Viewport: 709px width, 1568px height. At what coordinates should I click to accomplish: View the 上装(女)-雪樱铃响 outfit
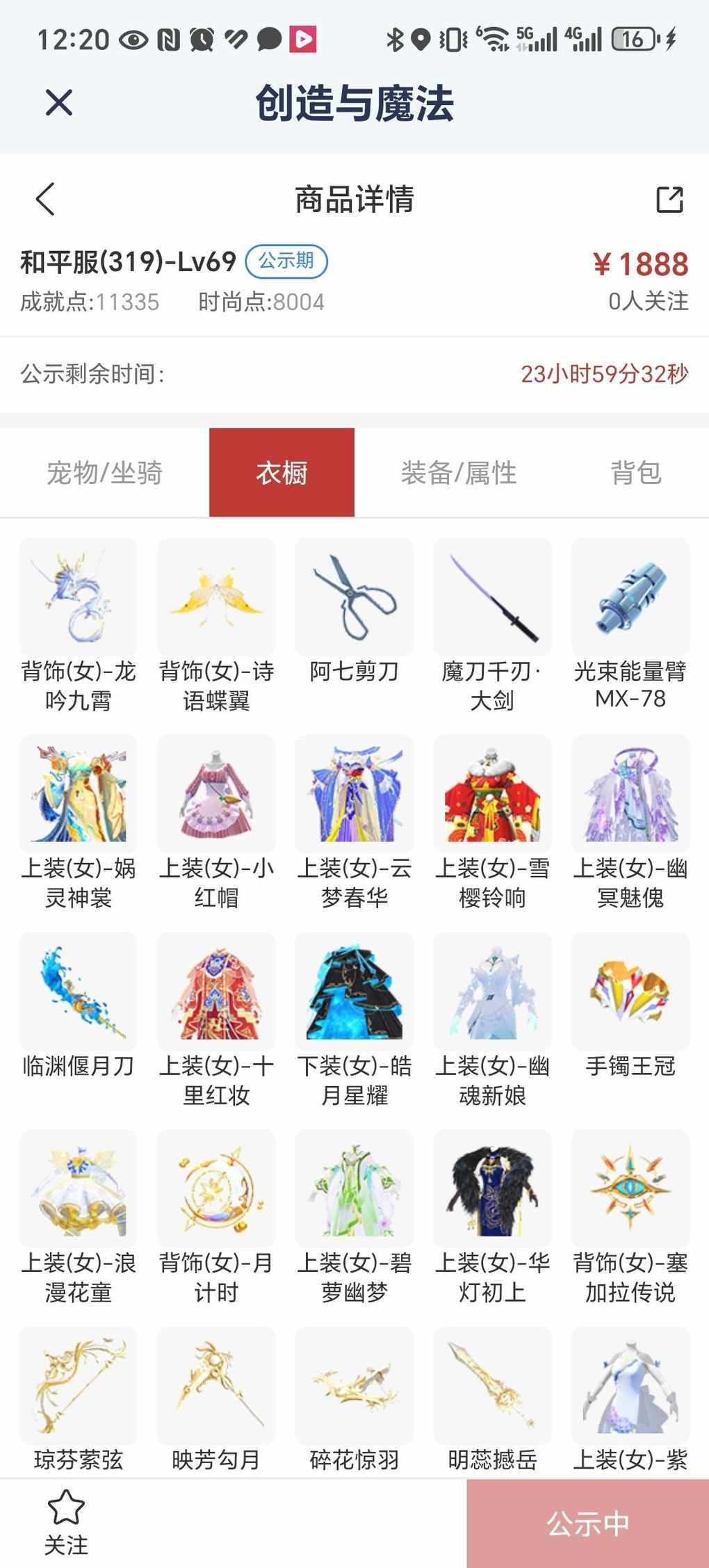tap(492, 823)
